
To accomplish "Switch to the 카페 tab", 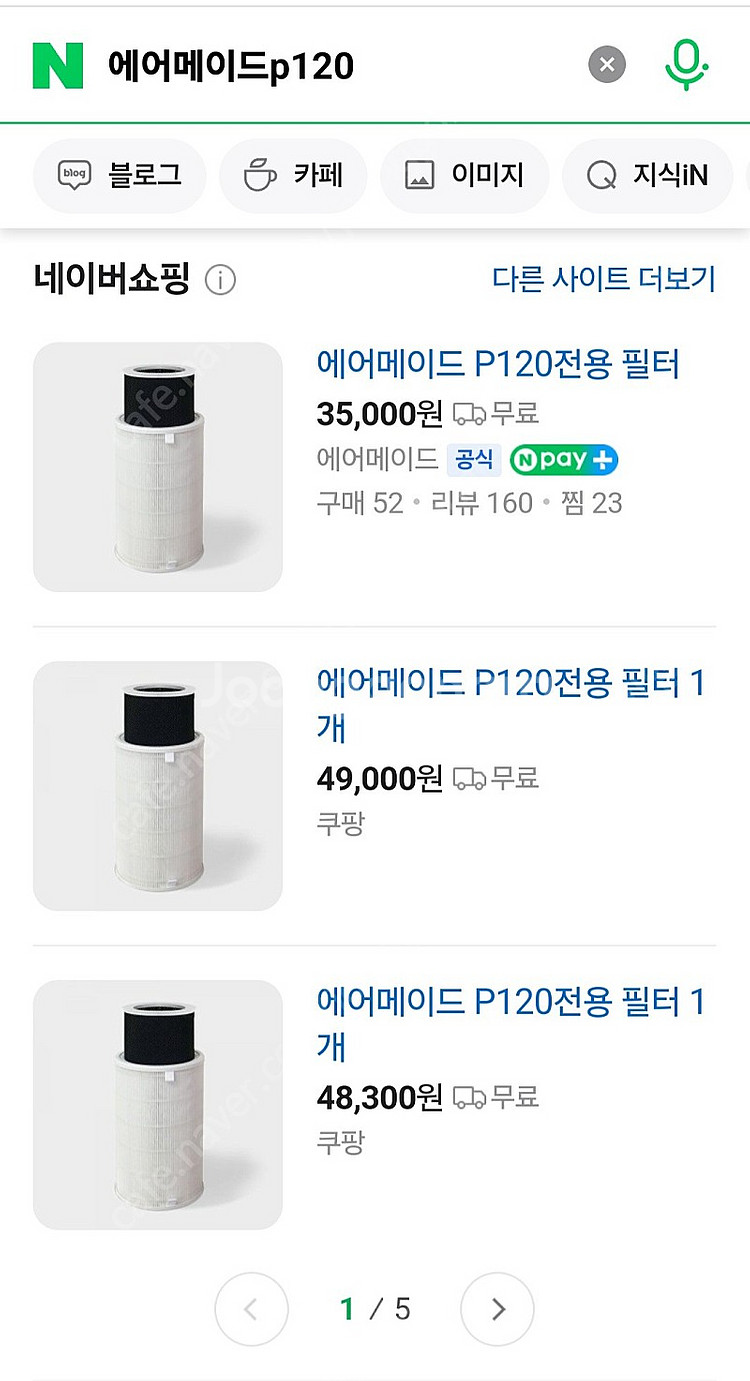I will tap(293, 175).
